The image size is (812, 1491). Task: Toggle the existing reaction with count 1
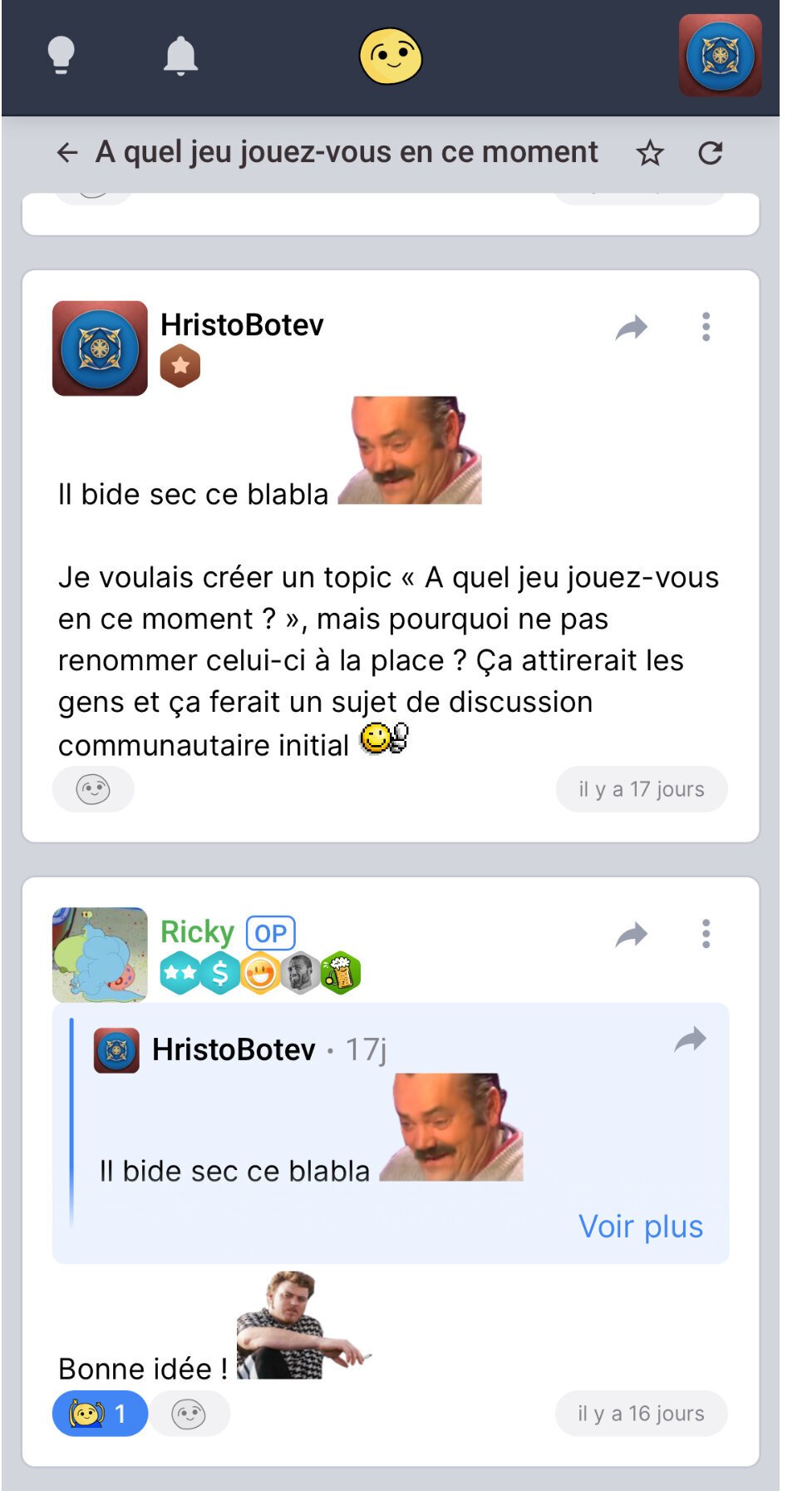[x=100, y=1414]
